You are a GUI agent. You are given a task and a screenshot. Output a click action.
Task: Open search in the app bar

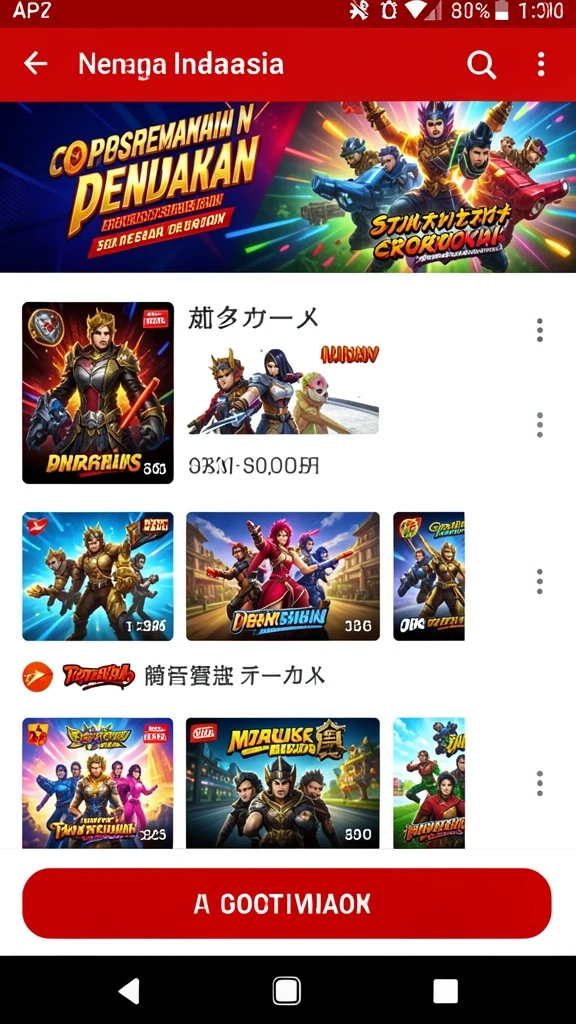pyautogui.click(x=481, y=65)
